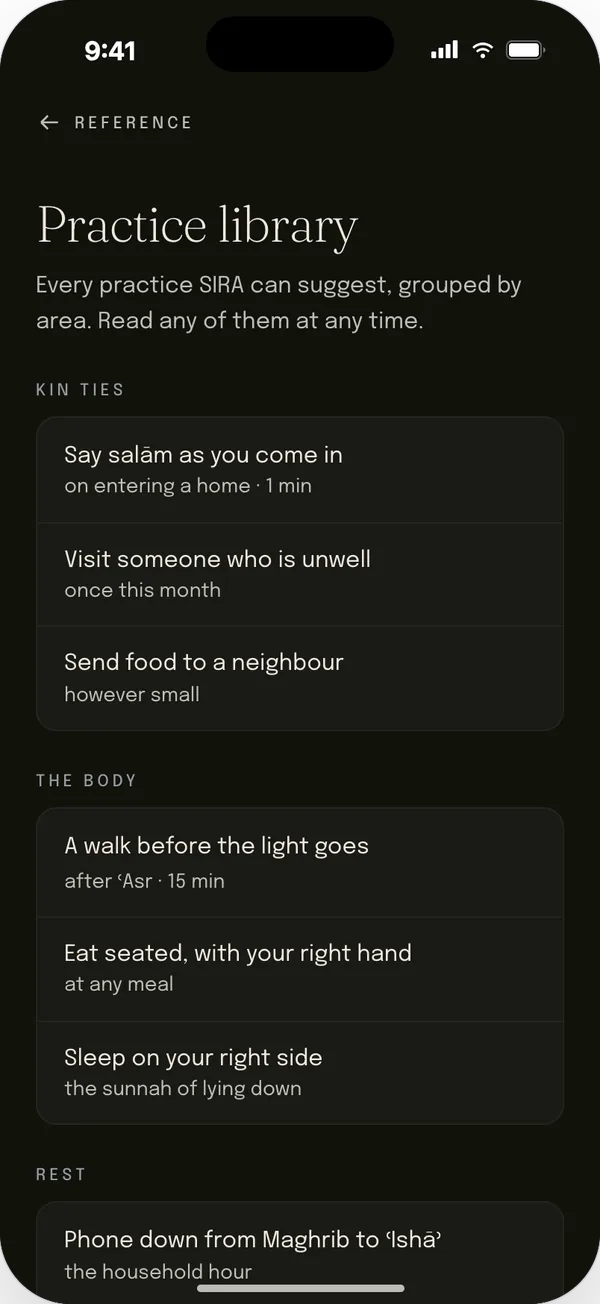The height and width of the screenshot is (1304, 600).
Task: View 'Eat seated, with your right hand'
Action: (300, 968)
